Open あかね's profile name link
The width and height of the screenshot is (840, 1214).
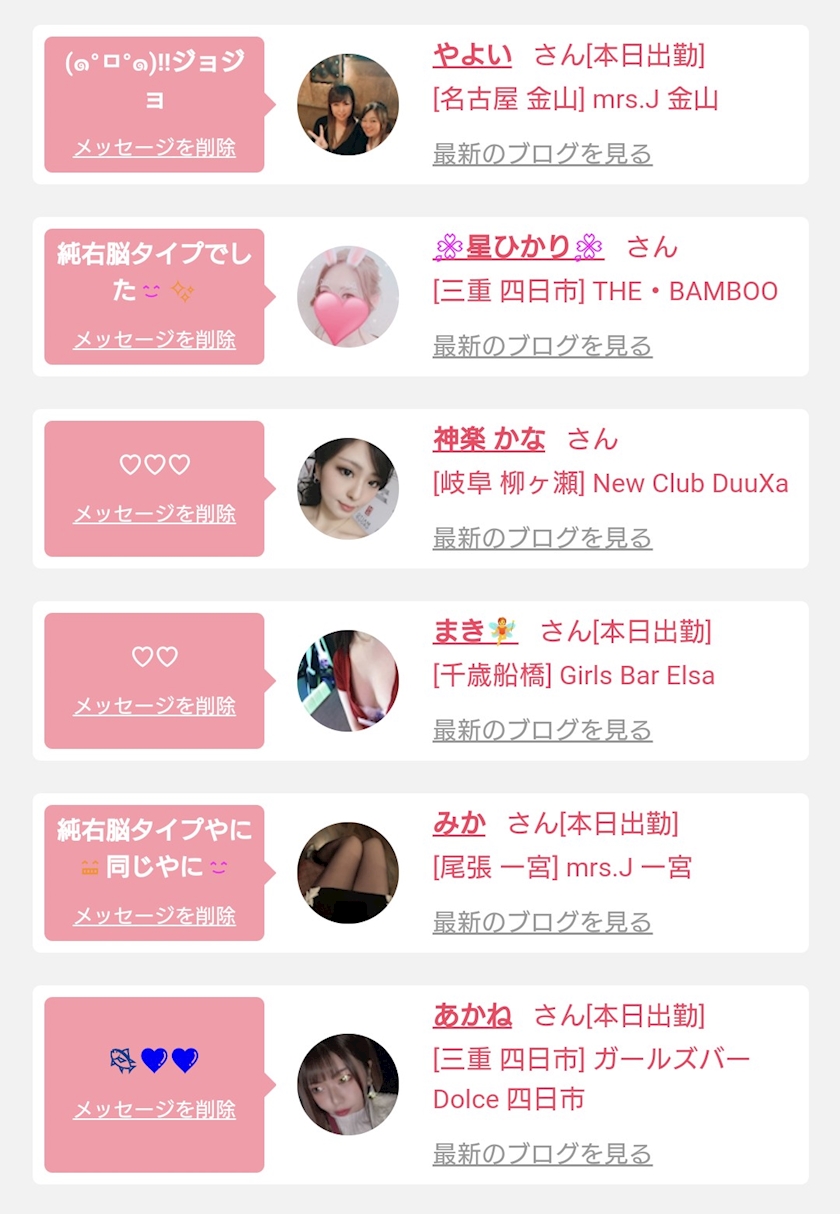tap(472, 1015)
